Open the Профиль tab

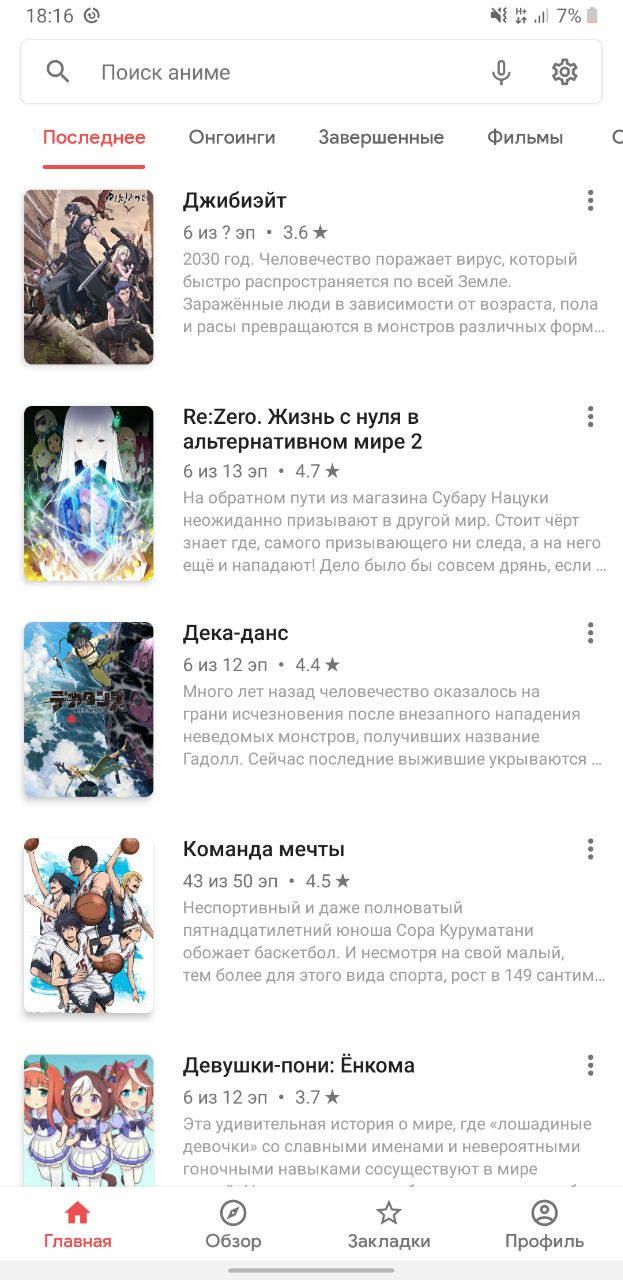544,1225
